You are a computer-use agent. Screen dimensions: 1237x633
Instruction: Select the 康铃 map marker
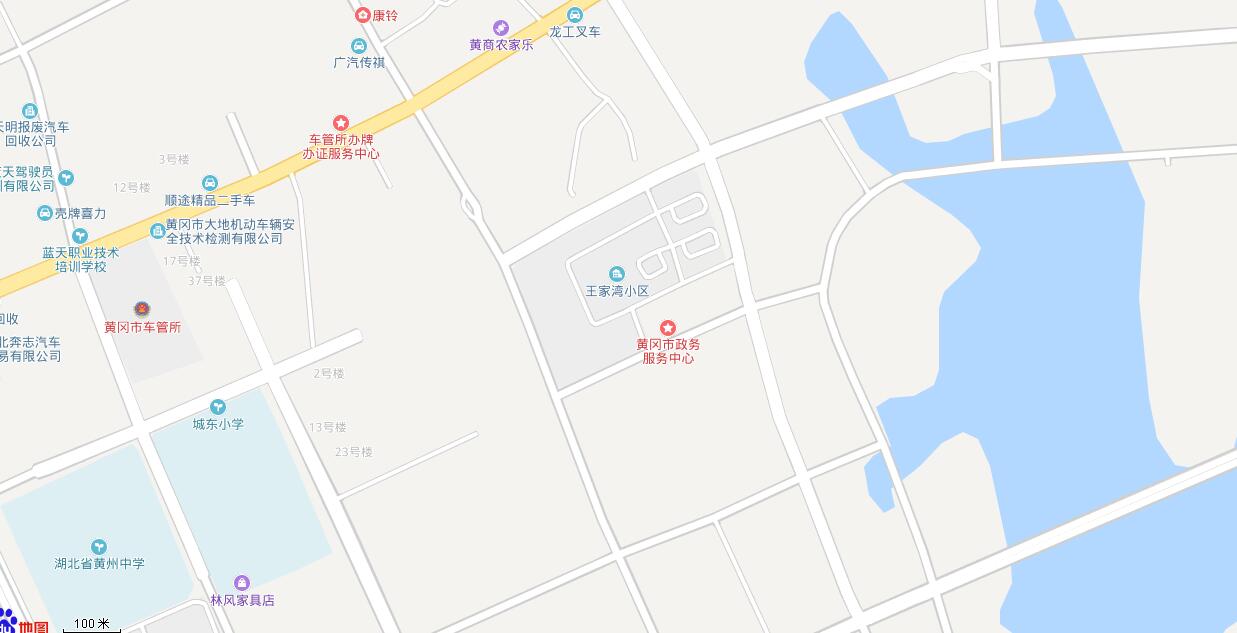pyautogui.click(x=363, y=15)
